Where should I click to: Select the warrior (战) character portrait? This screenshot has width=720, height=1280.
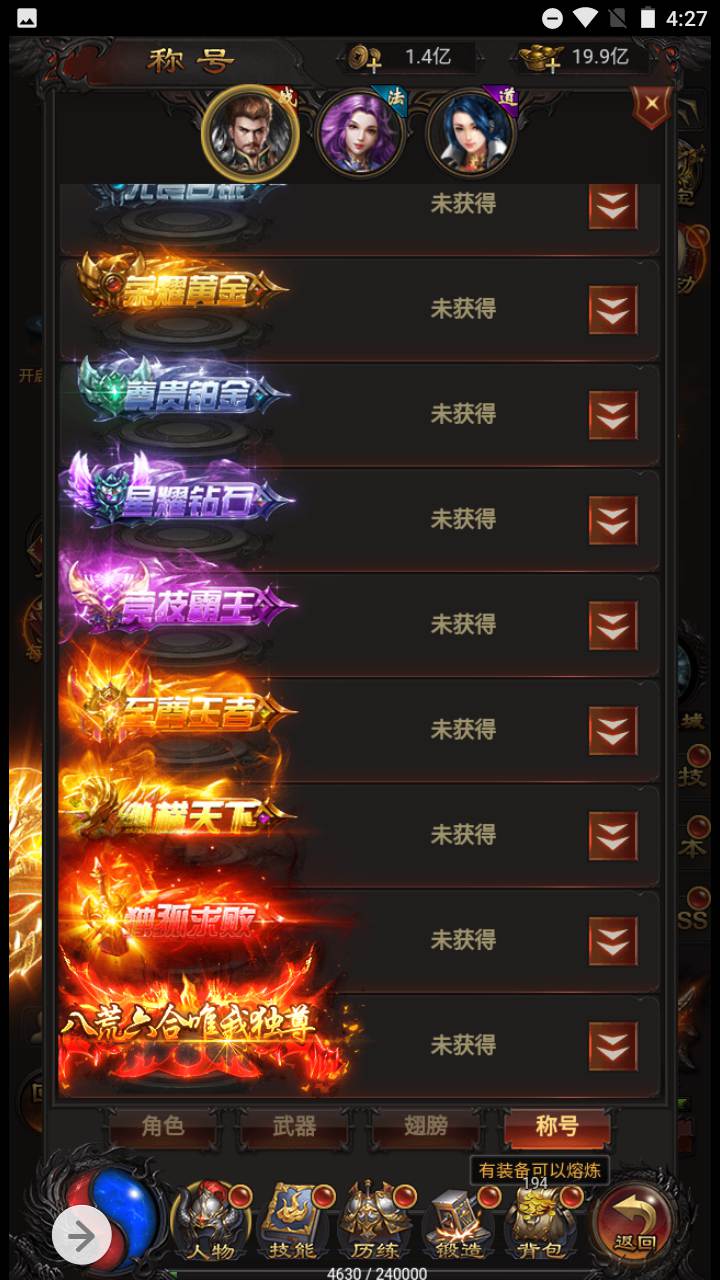click(250, 135)
